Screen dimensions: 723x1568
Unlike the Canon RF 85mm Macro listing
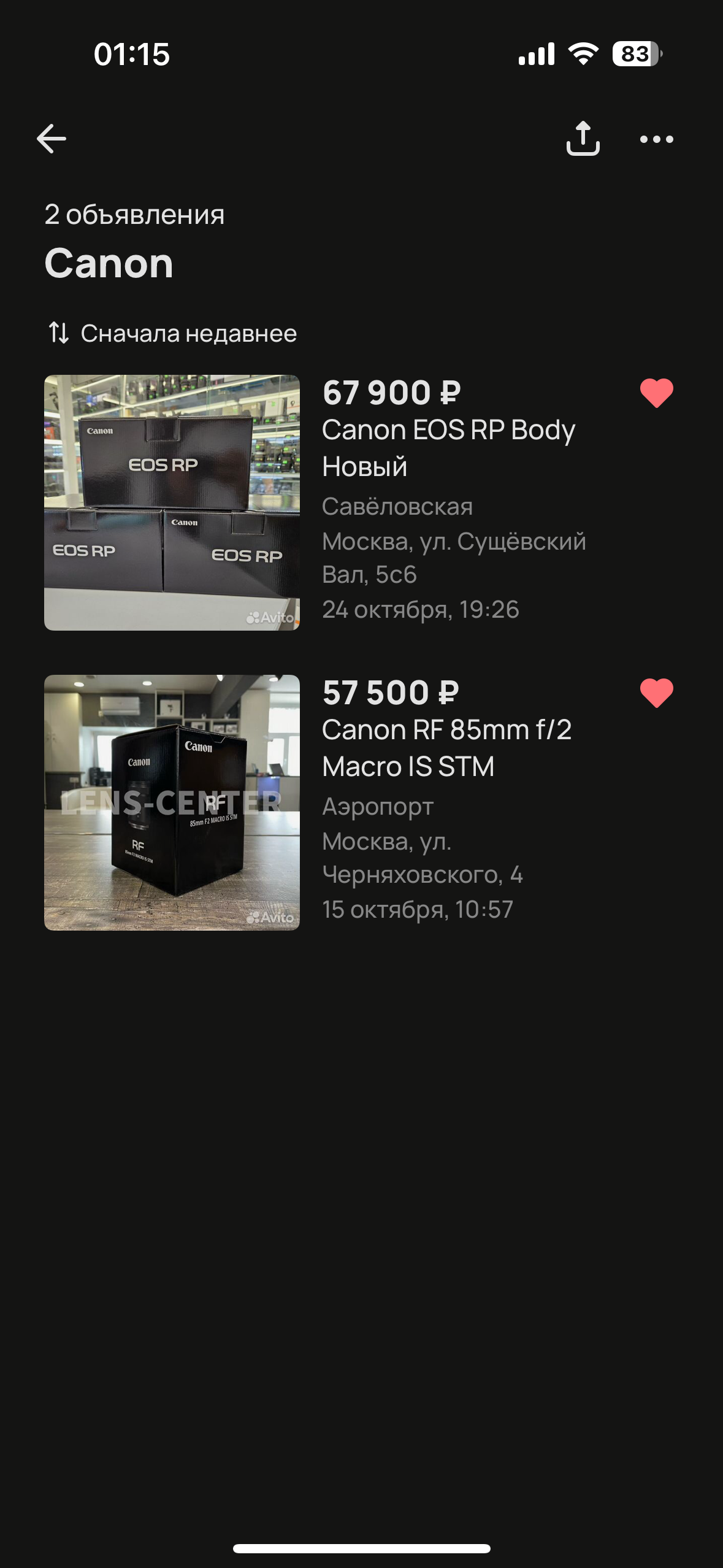point(656,693)
